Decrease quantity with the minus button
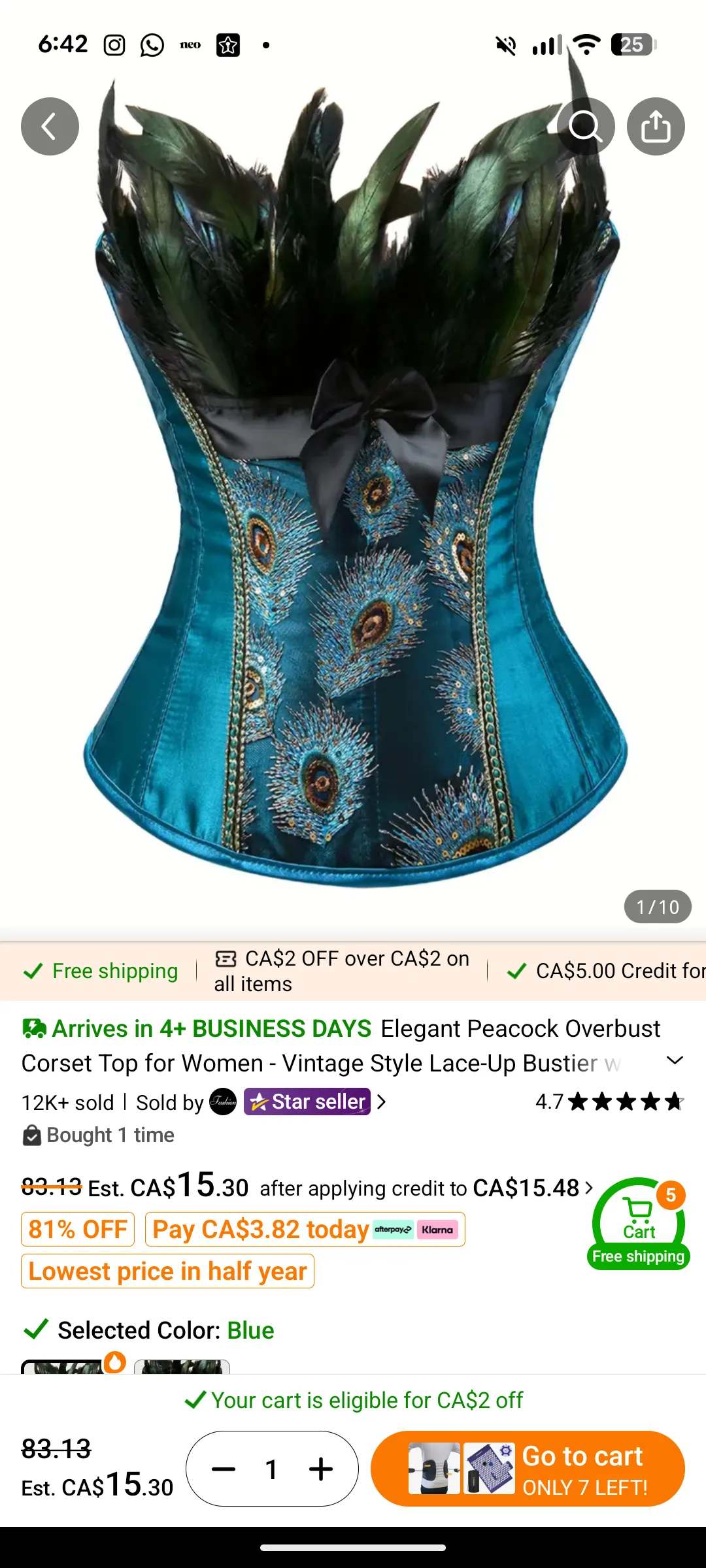The image size is (706, 1568). pyautogui.click(x=224, y=1469)
